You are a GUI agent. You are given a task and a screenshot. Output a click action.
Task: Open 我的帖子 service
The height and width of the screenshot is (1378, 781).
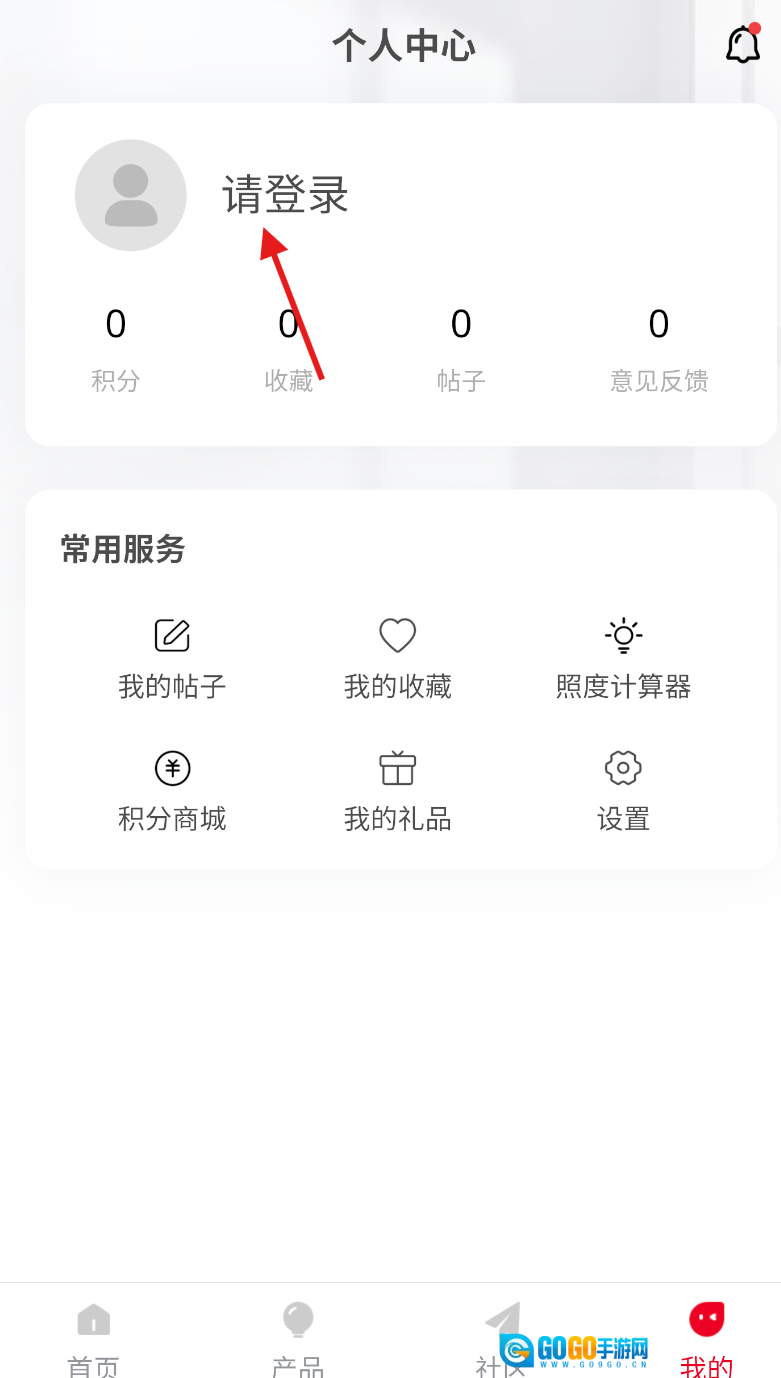[x=172, y=658]
